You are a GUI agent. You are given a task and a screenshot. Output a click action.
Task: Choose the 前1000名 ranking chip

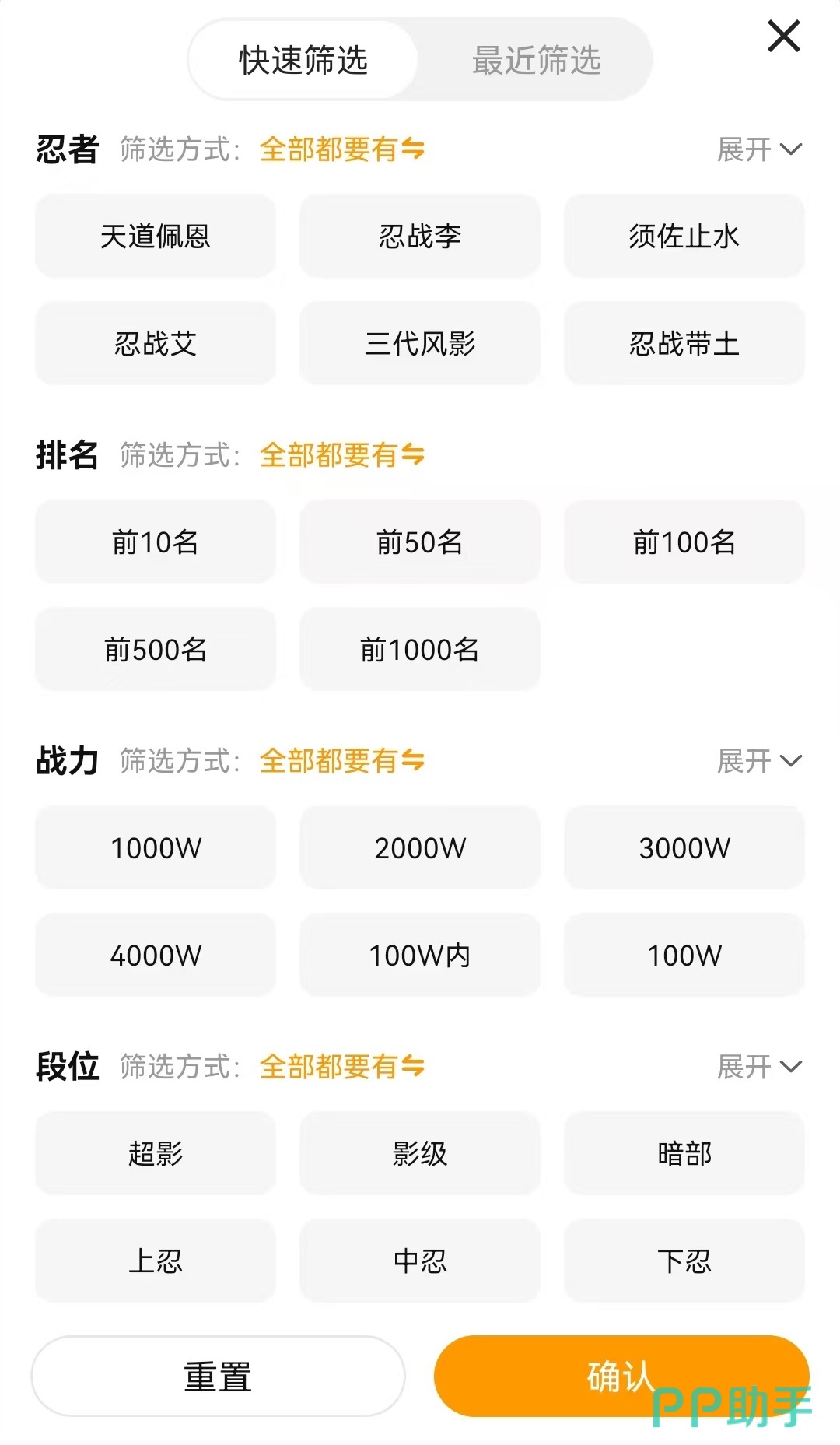[x=420, y=650]
